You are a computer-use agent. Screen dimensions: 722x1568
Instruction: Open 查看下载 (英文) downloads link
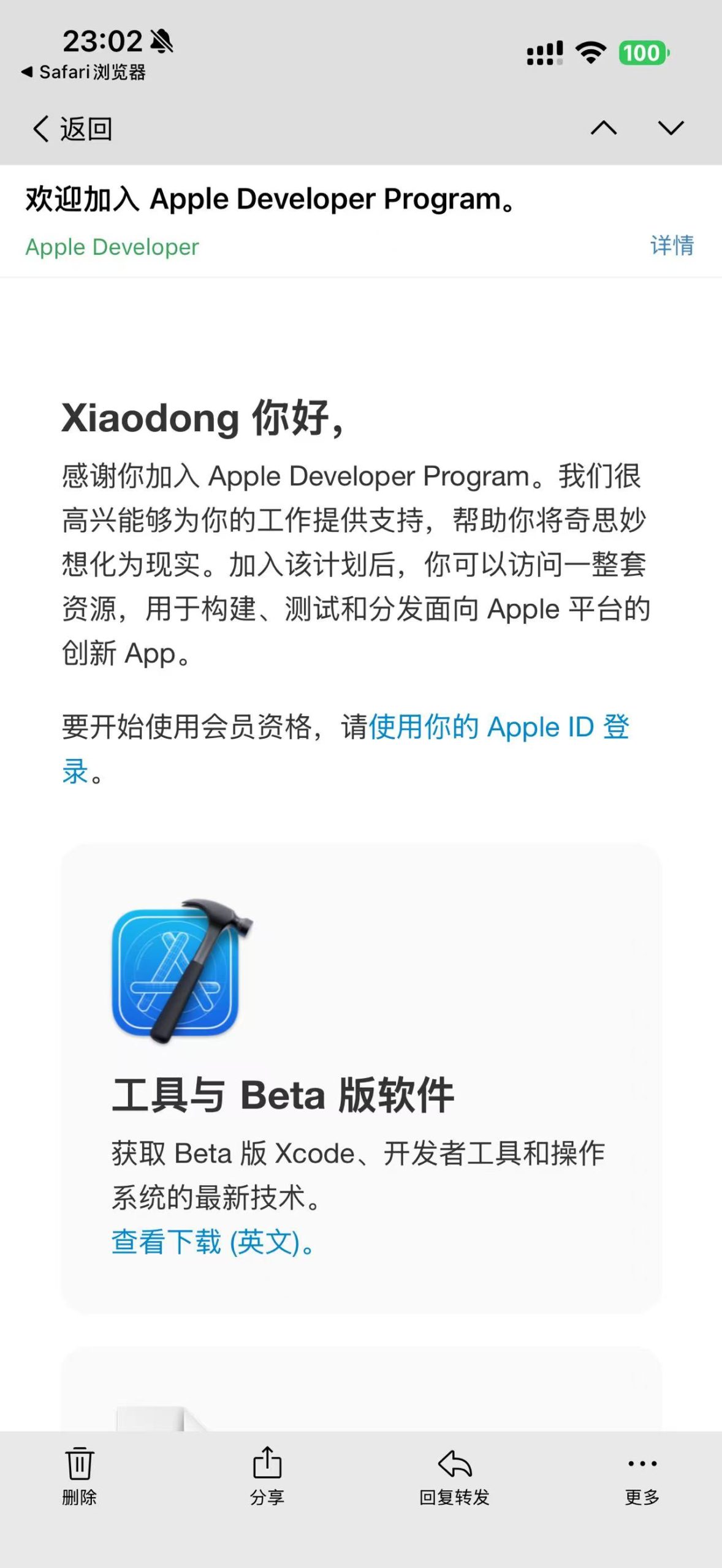click(212, 1242)
